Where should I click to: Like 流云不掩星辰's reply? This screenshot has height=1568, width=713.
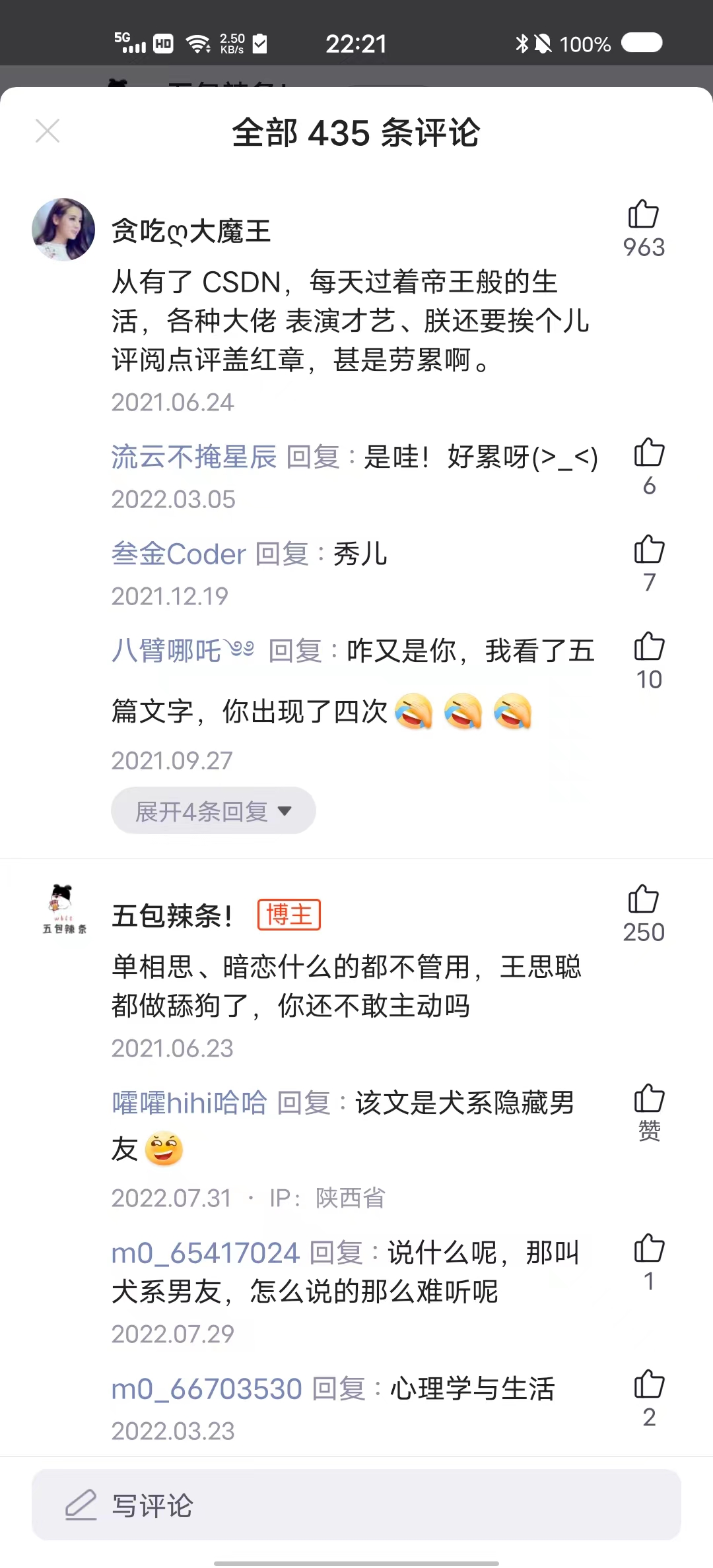tap(649, 454)
